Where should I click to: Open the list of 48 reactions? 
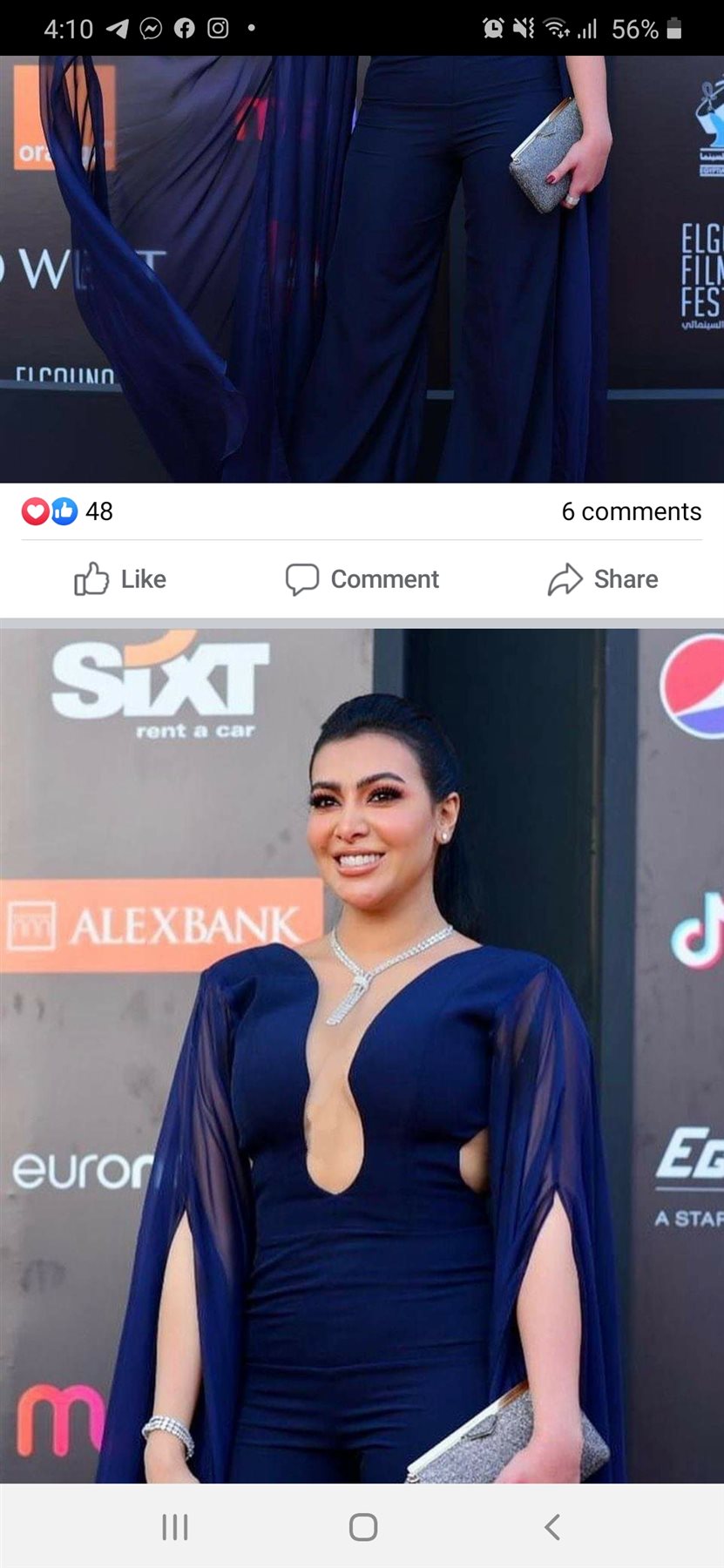(x=68, y=511)
